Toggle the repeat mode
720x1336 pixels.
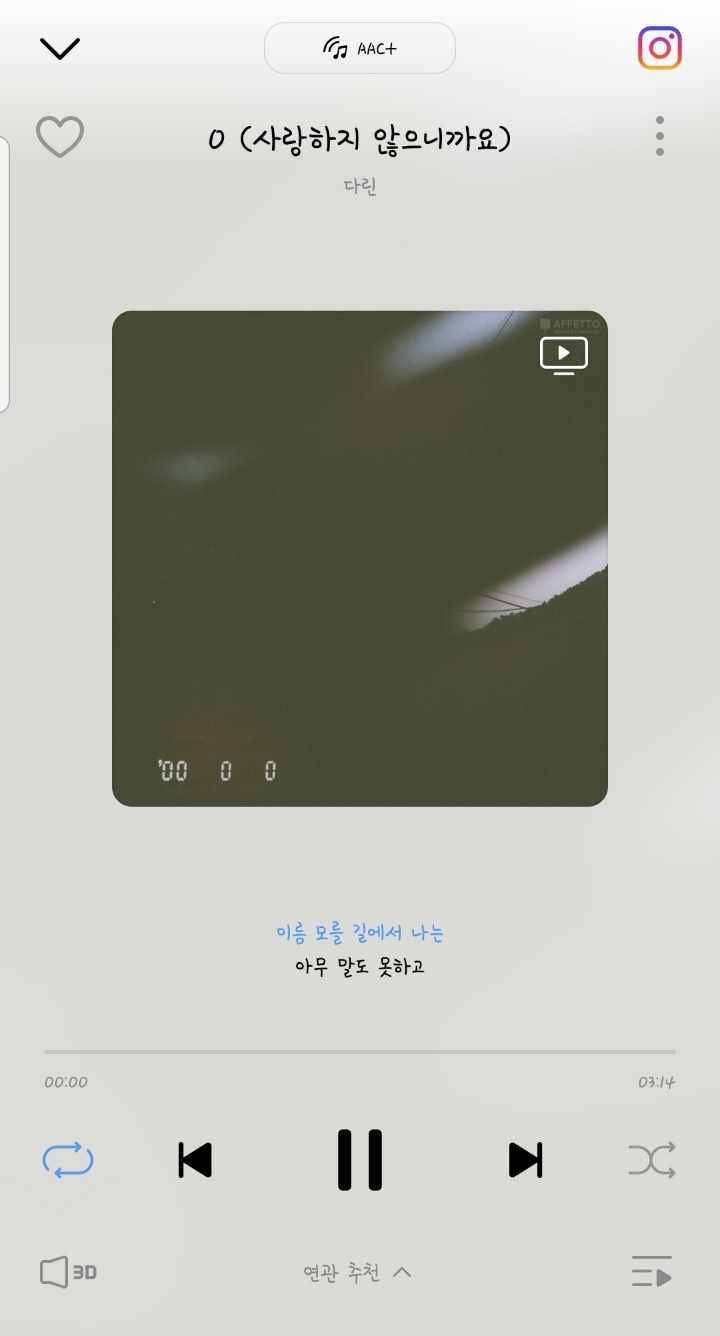pyautogui.click(x=68, y=1160)
